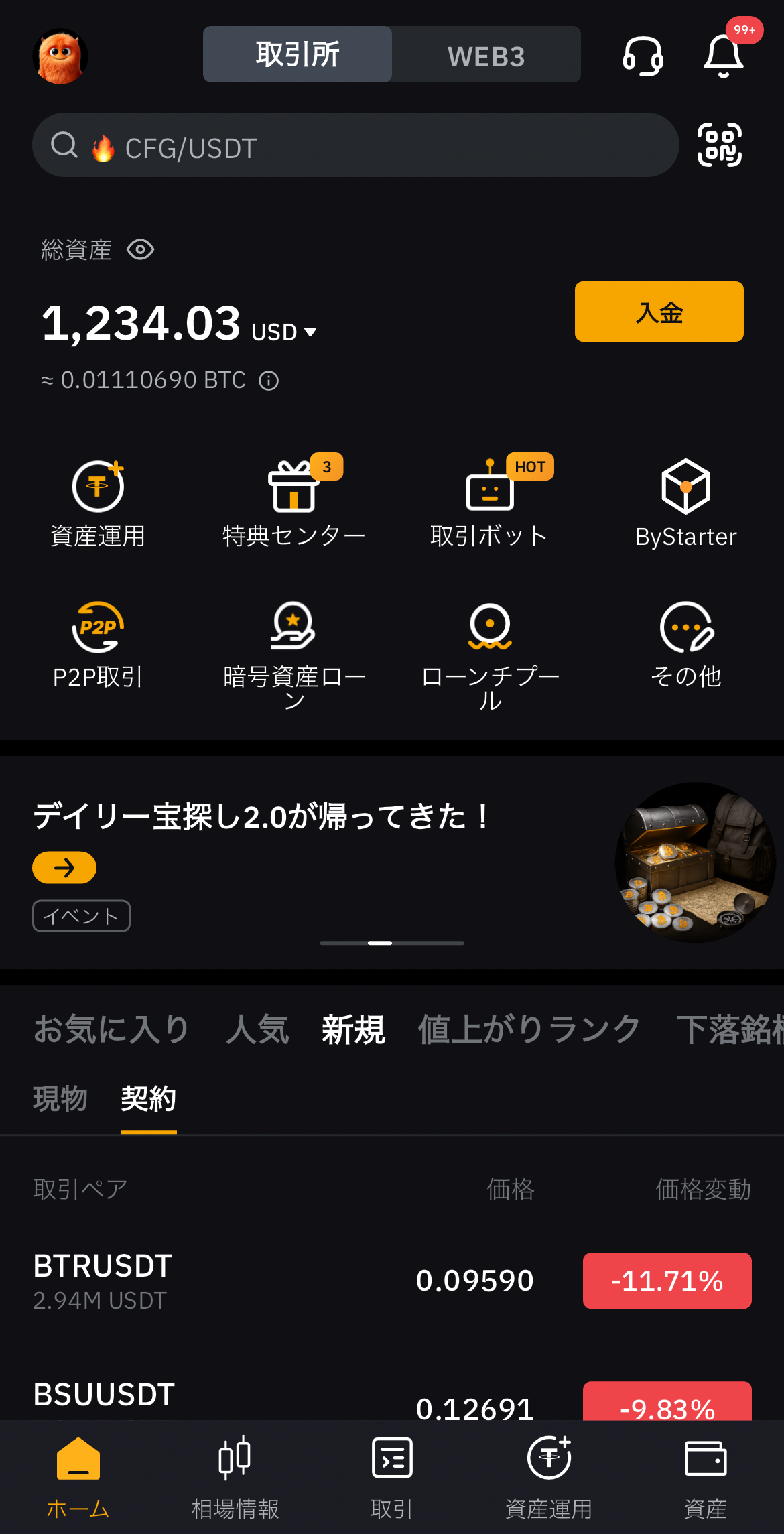Tap the CFG/USDT search field
Image resolution: width=784 pixels, height=1534 pixels.
pos(355,145)
